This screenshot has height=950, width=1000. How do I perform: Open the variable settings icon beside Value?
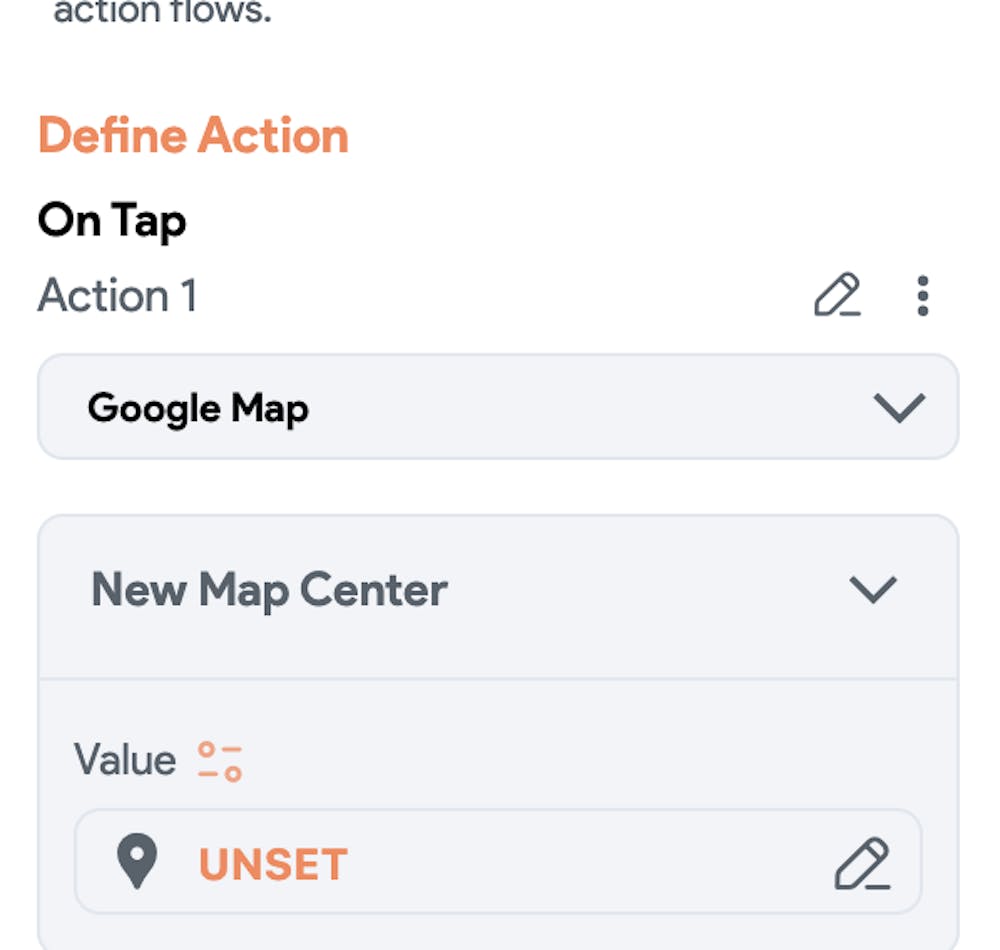tap(219, 761)
